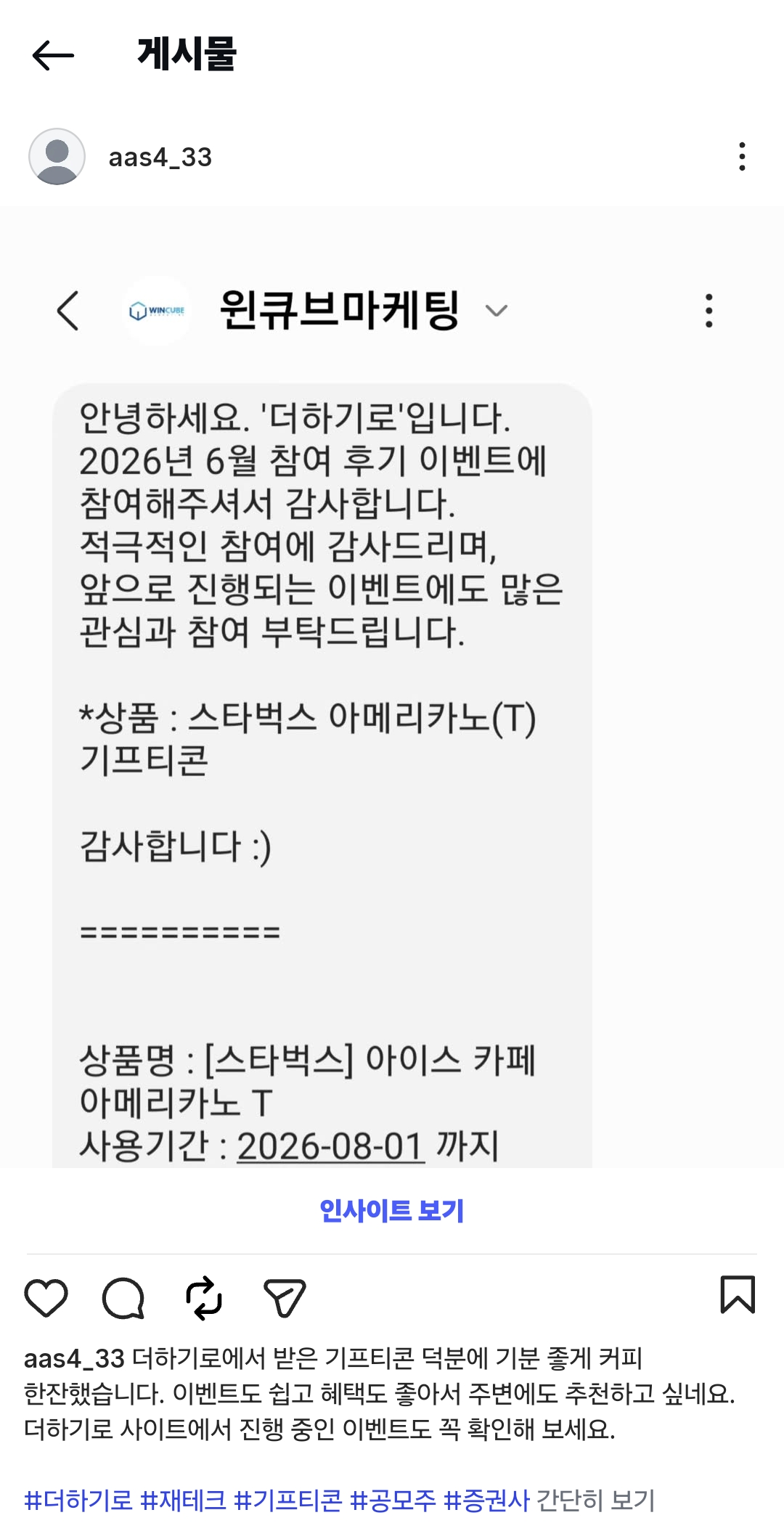Share the post via paper plane
Viewport: 784px width, 1531px height.
[x=284, y=1297]
